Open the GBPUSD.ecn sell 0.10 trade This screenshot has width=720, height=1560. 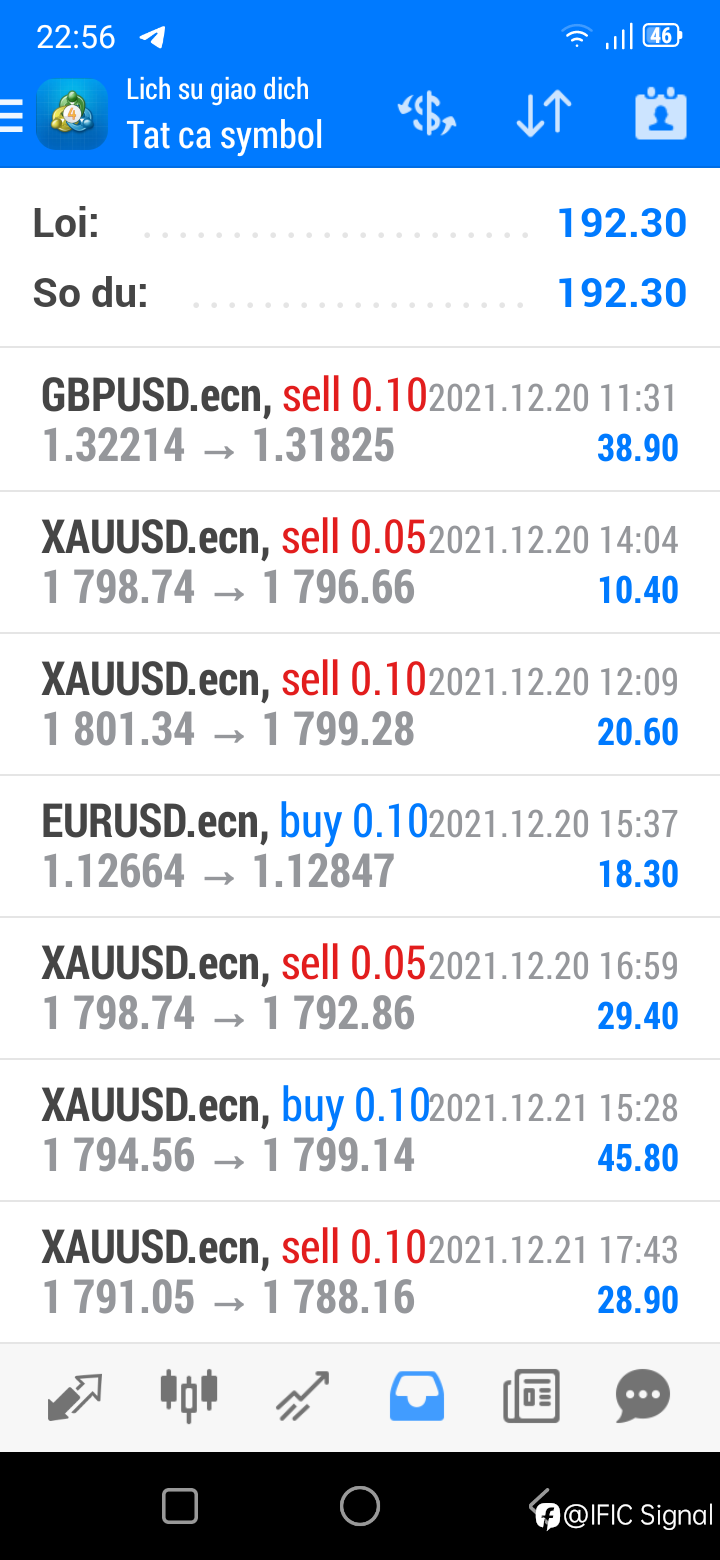(360, 421)
